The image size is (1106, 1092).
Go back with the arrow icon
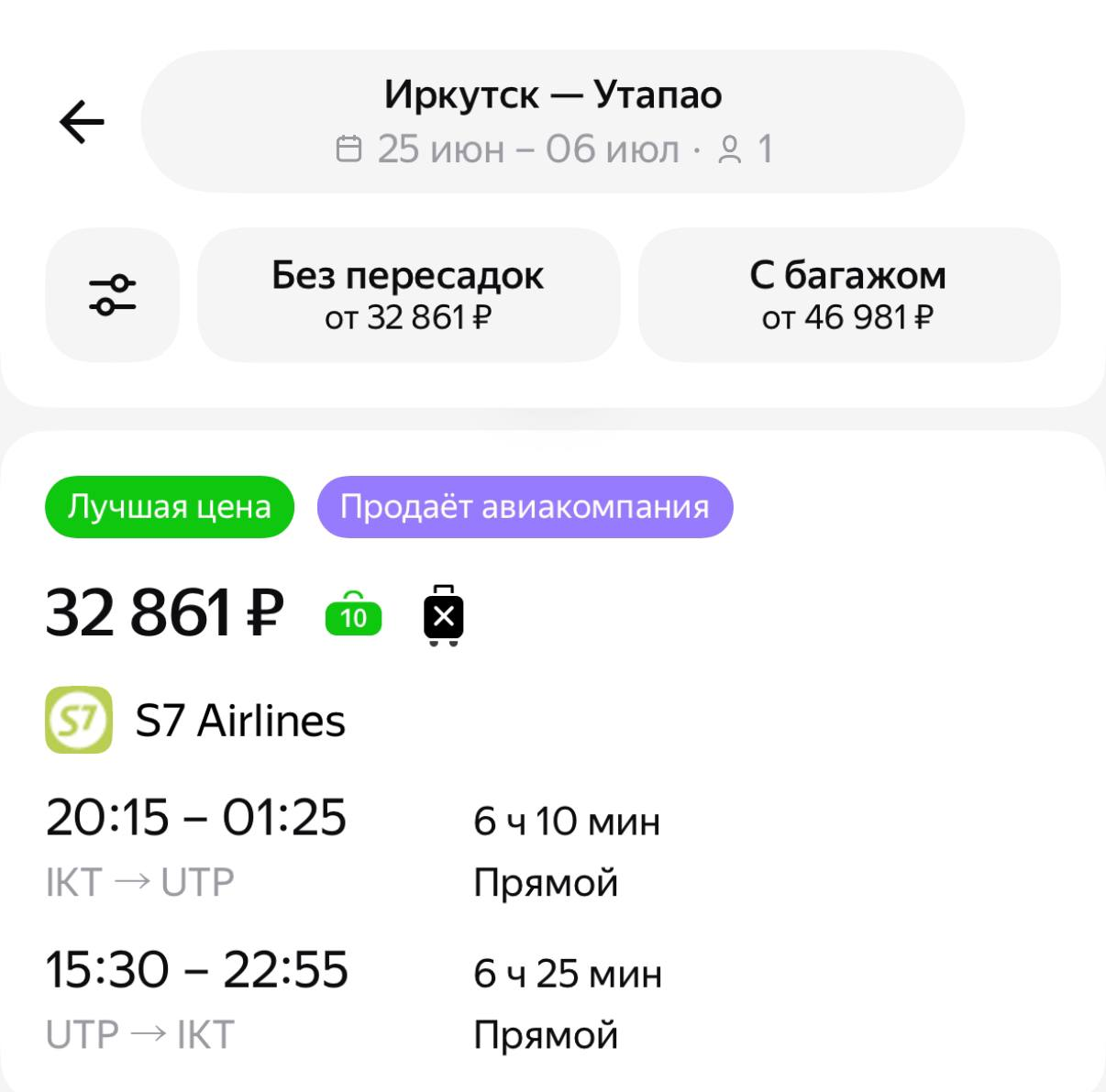83,122
